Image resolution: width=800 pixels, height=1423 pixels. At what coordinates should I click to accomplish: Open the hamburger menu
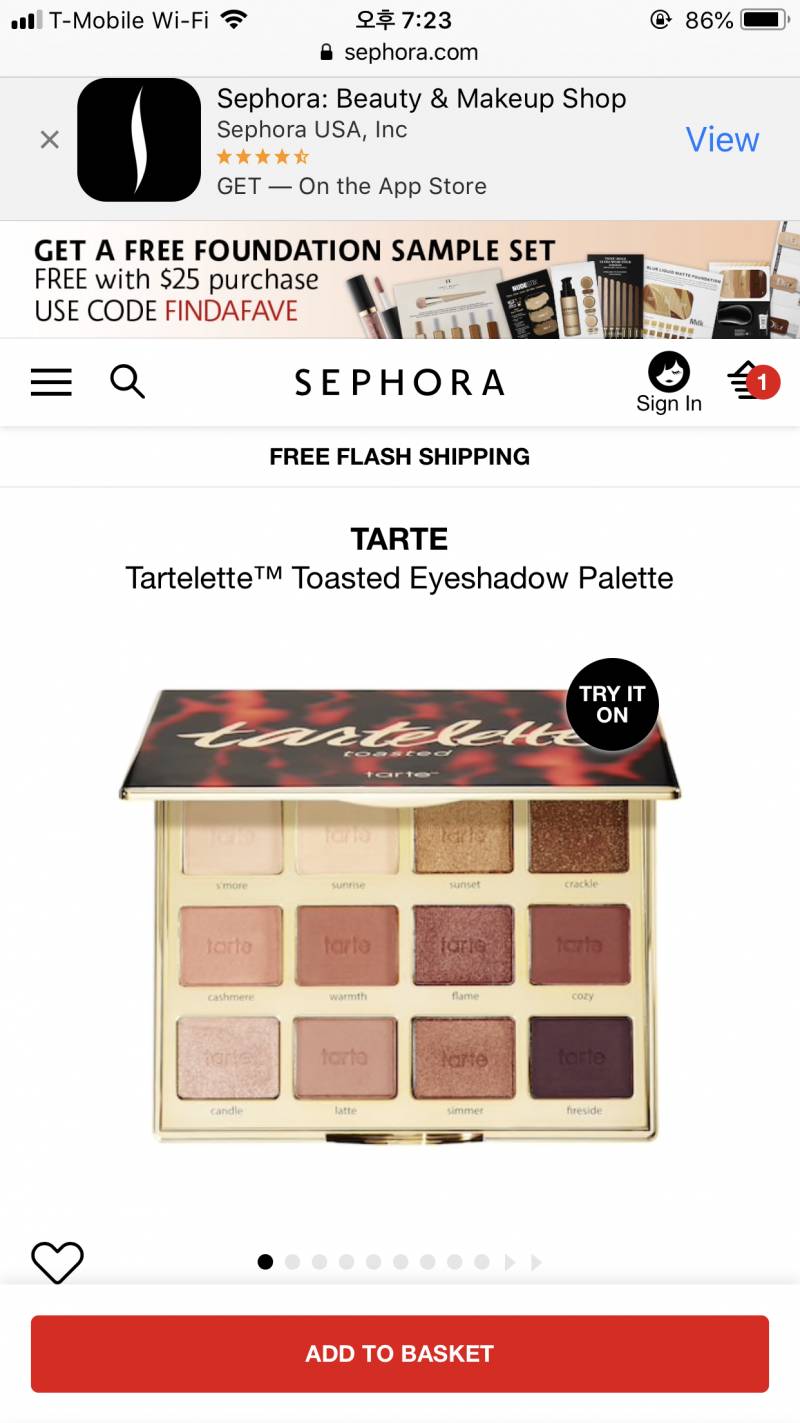tap(51, 382)
